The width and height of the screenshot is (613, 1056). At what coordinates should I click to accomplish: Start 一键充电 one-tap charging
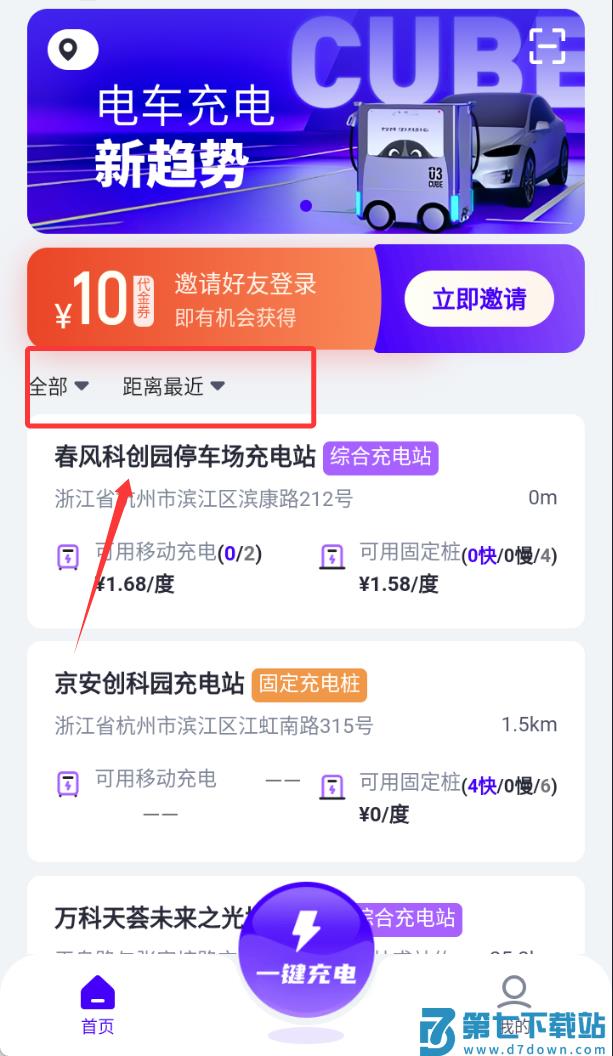point(306,950)
